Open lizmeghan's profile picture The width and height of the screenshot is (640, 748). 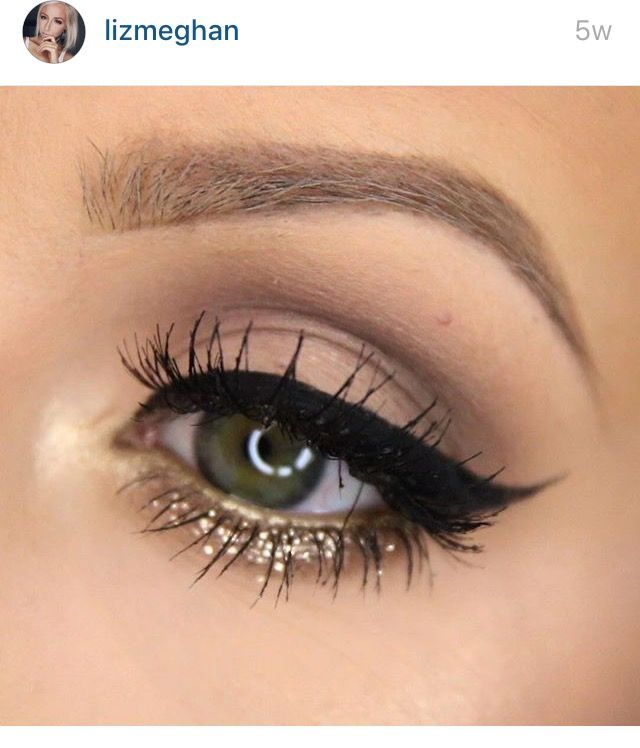[54, 32]
